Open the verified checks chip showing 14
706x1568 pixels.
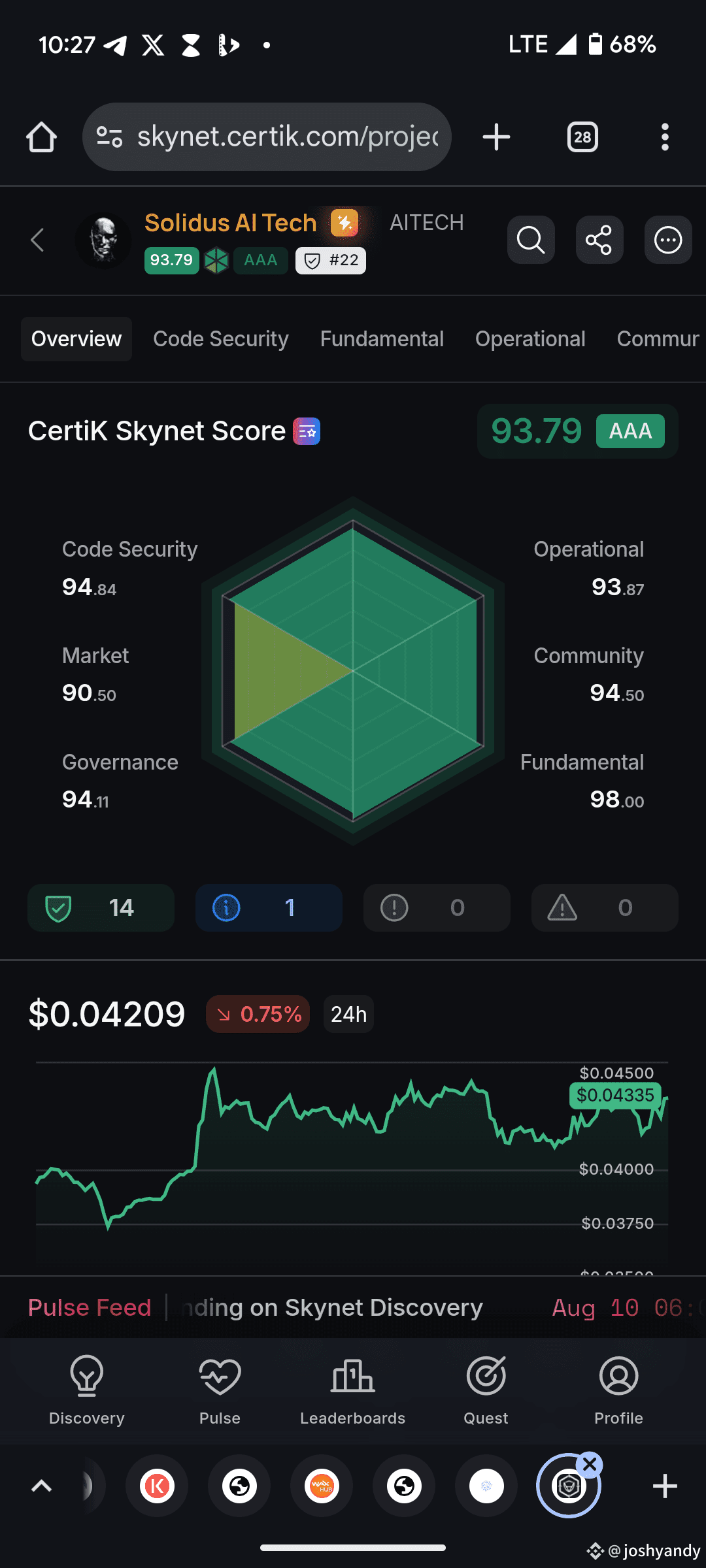coord(101,907)
